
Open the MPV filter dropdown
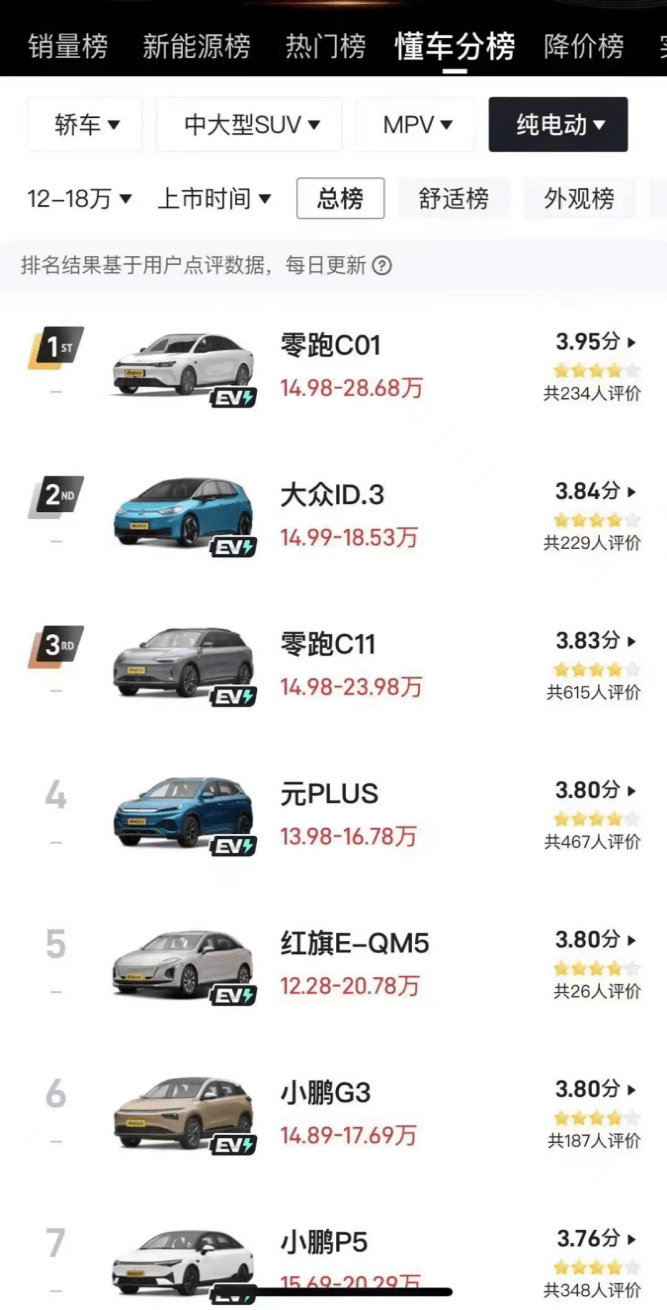[416, 125]
